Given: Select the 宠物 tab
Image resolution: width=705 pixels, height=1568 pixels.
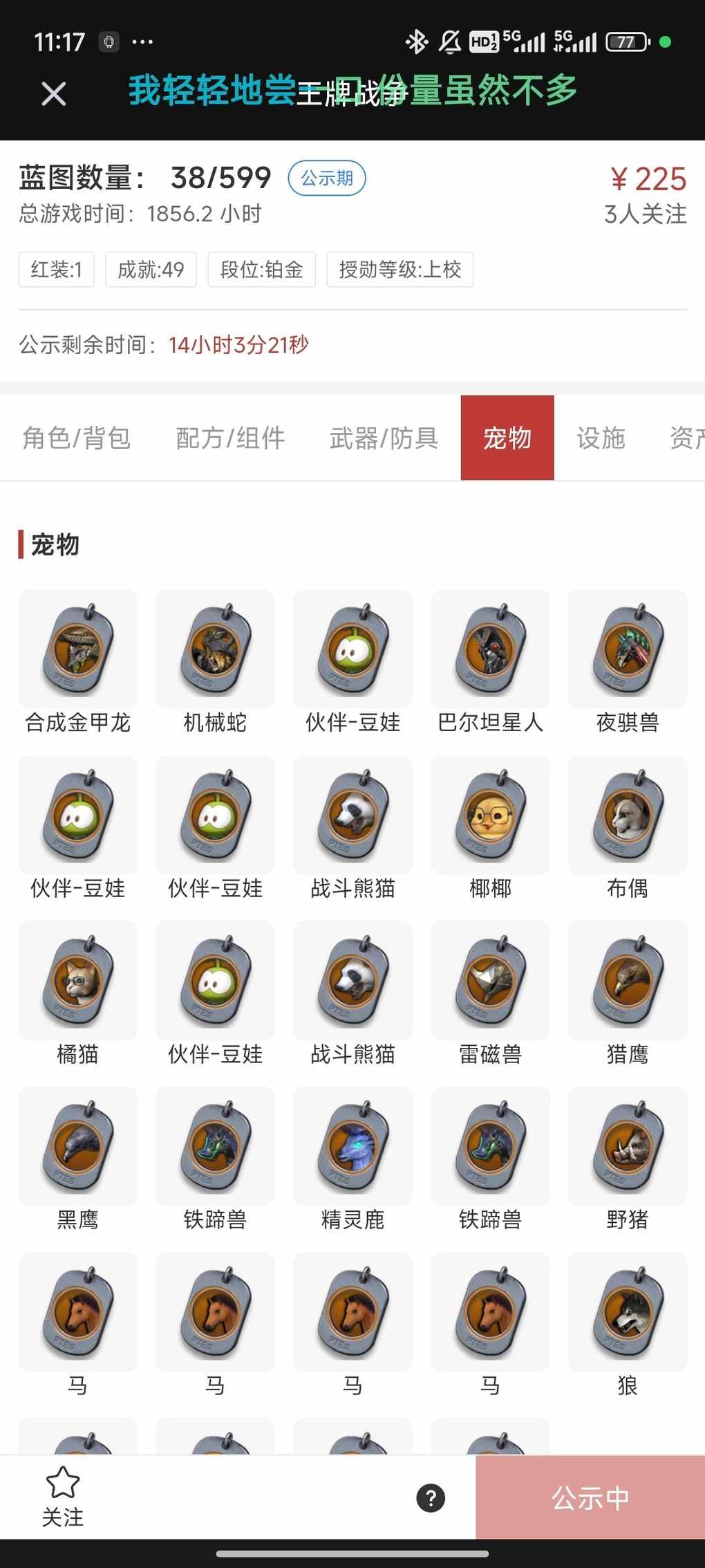Looking at the screenshot, I should [507, 438].
